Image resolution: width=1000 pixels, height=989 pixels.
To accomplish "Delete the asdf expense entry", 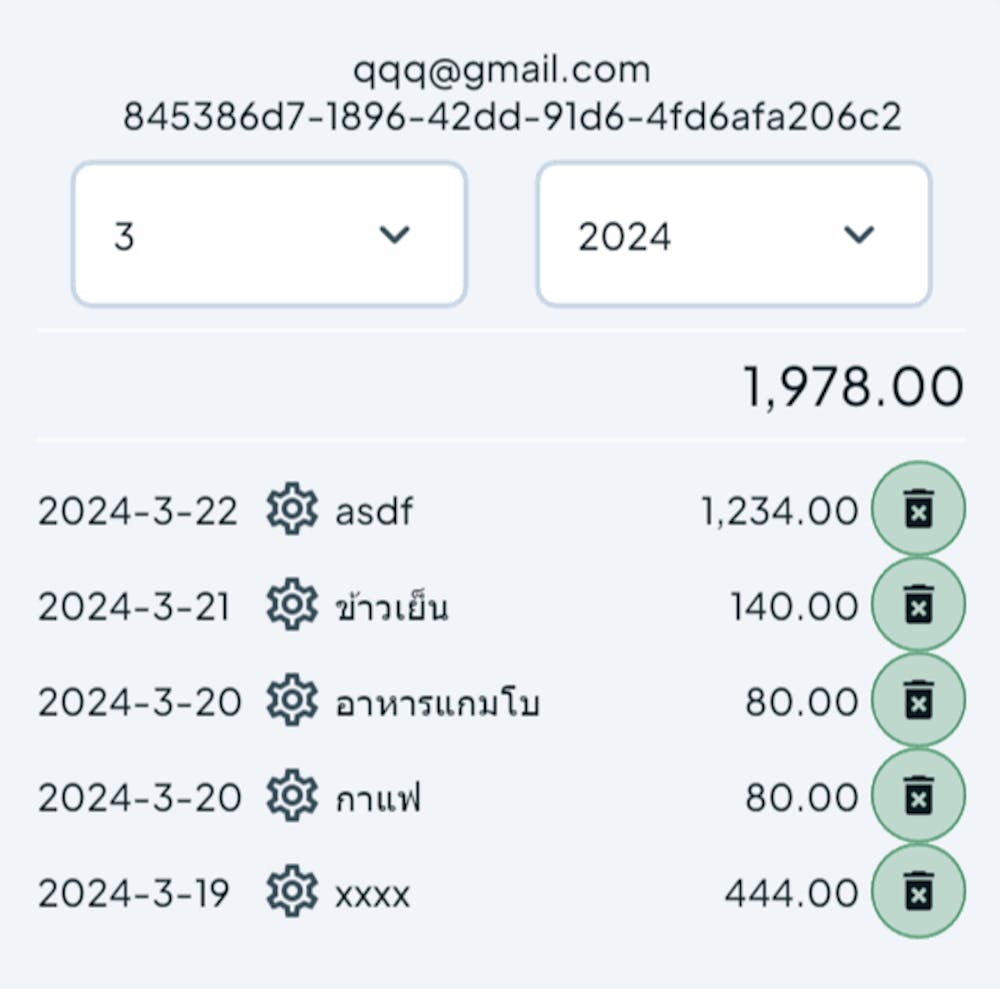I will (x=918, y=510).
